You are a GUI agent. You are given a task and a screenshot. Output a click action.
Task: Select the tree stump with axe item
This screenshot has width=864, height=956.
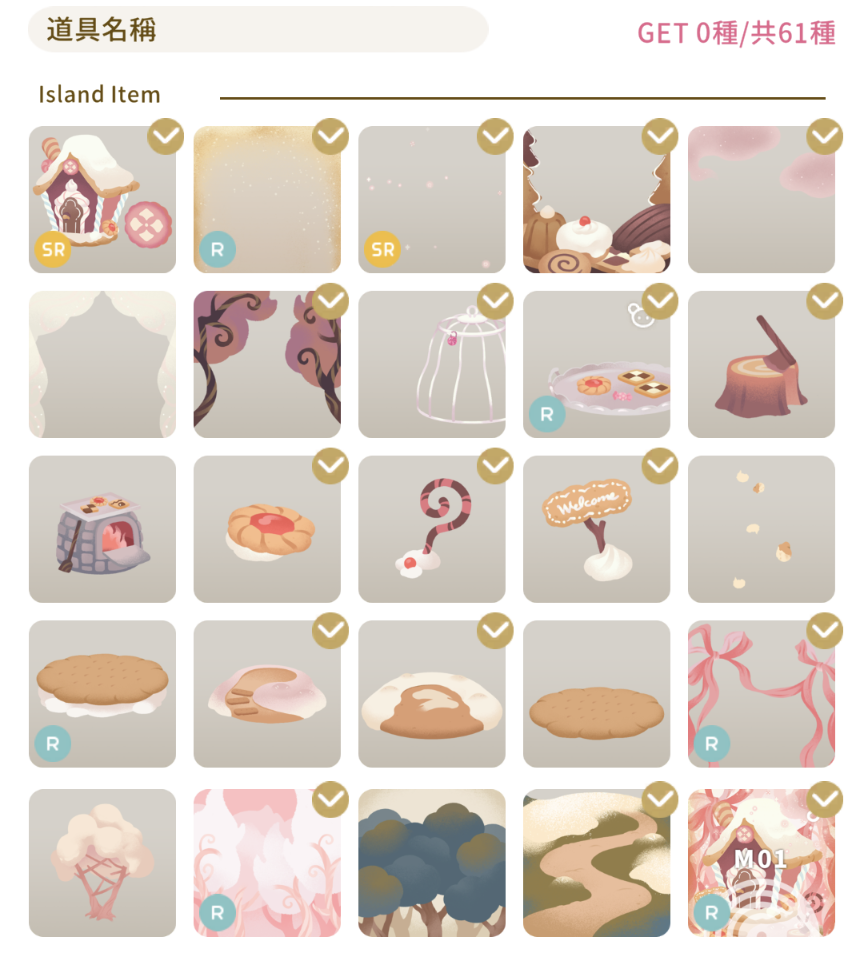(x=761, y=364)
